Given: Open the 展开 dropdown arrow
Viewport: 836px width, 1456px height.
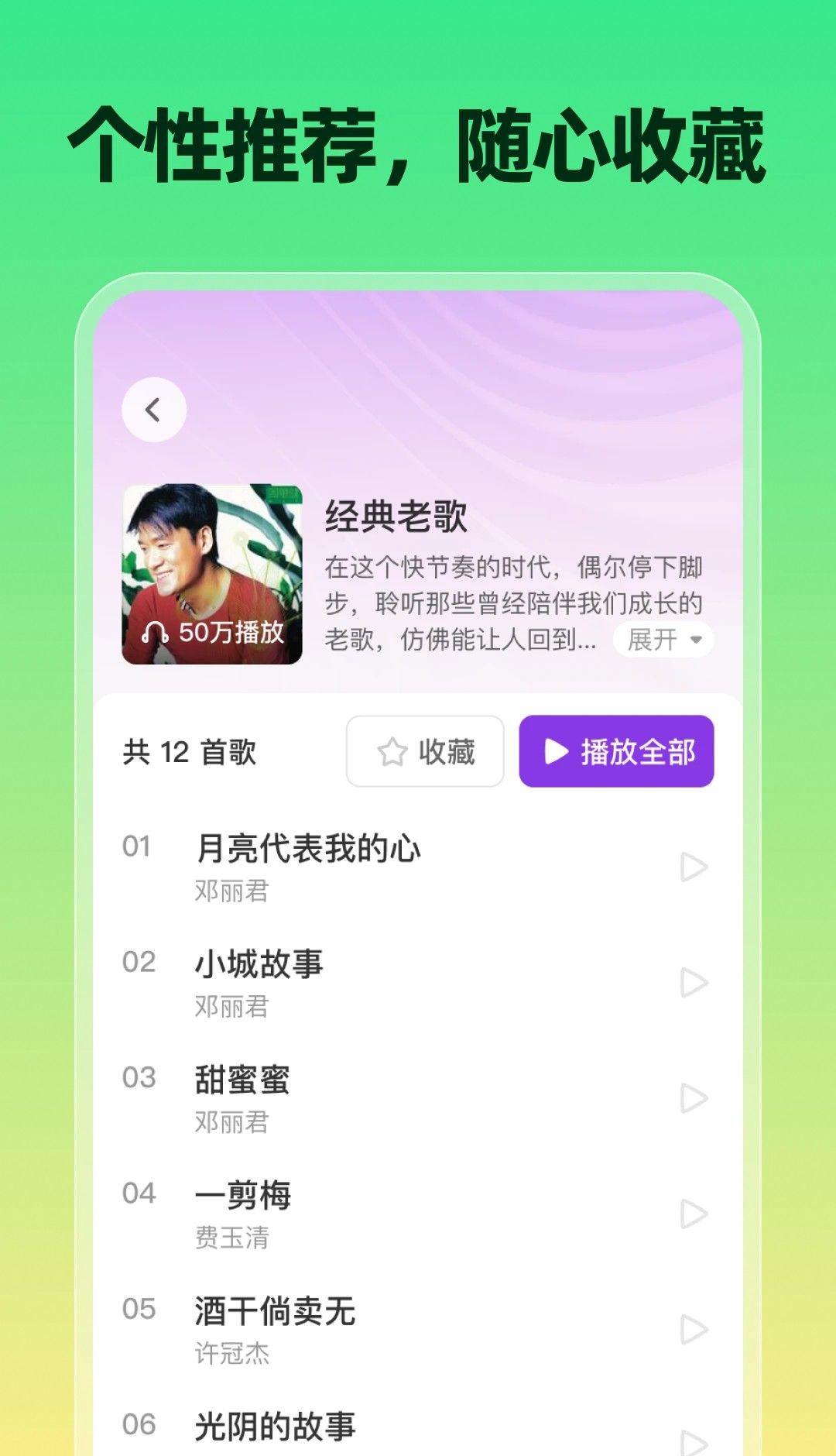Looking at the screenshot, I should coord(697,640).
